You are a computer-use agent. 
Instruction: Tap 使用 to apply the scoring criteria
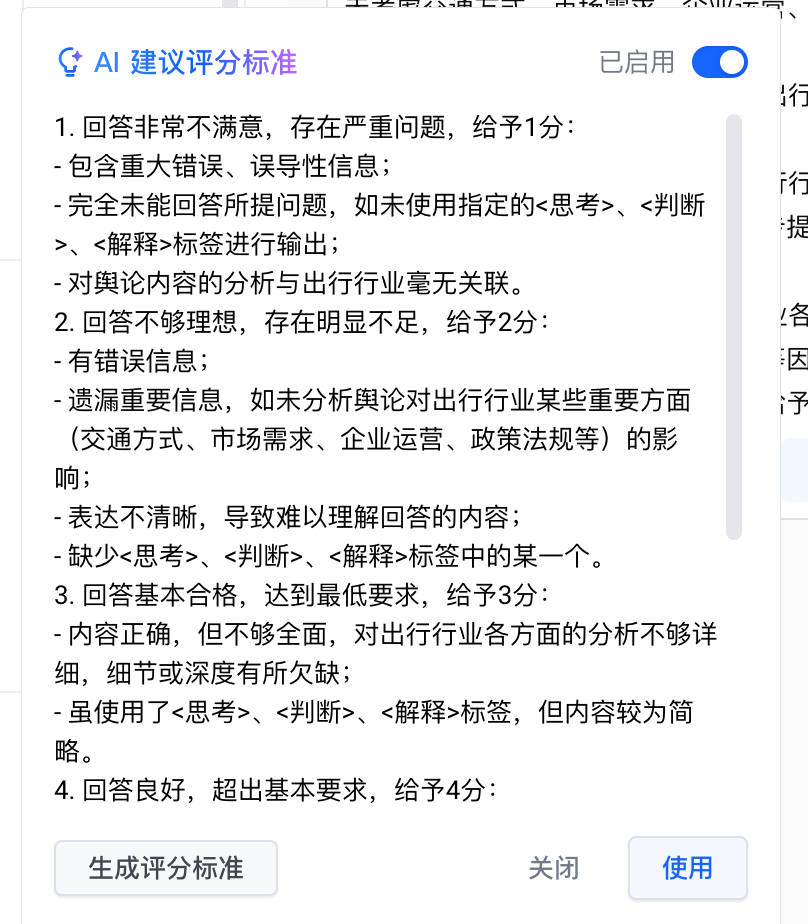click(688, 867)
